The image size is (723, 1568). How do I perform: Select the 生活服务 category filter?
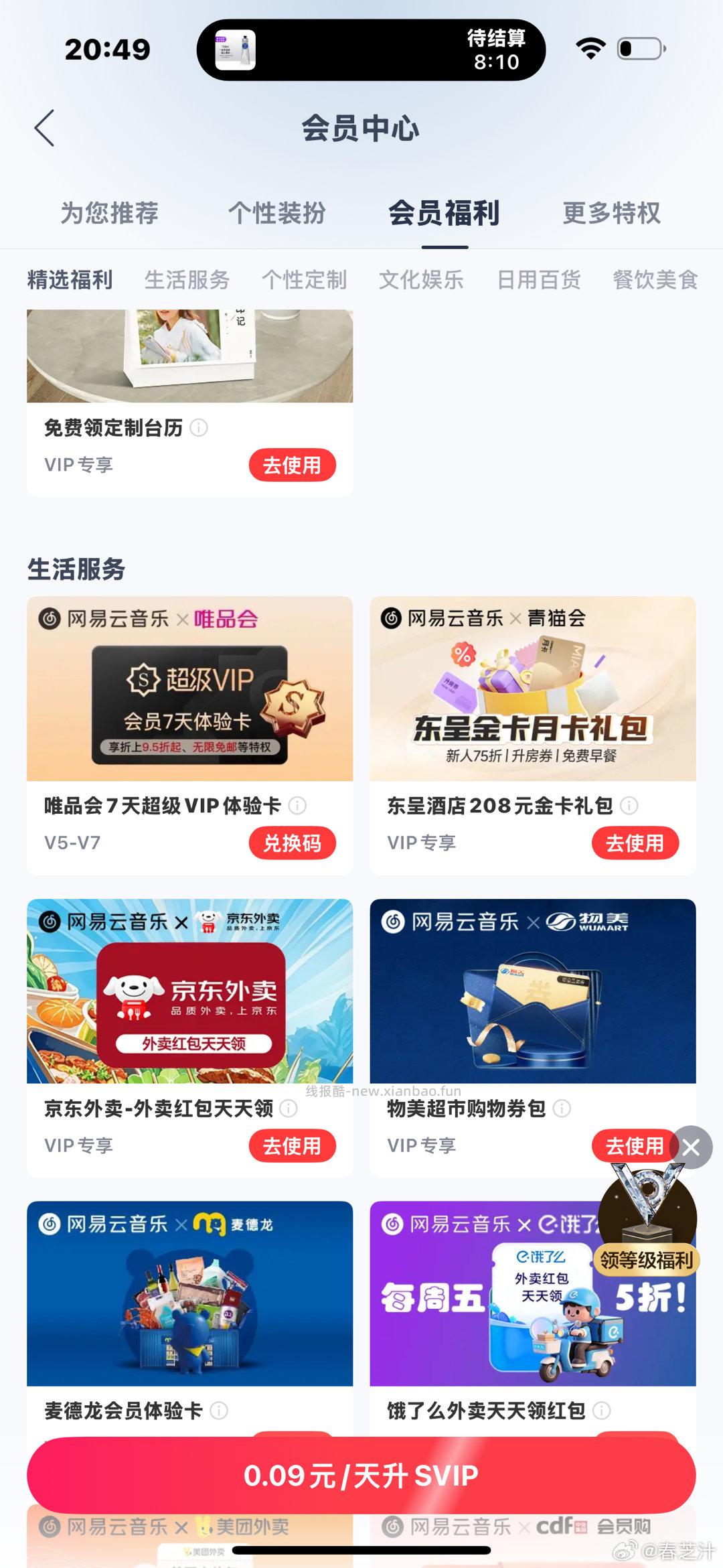tap(188, 280)
